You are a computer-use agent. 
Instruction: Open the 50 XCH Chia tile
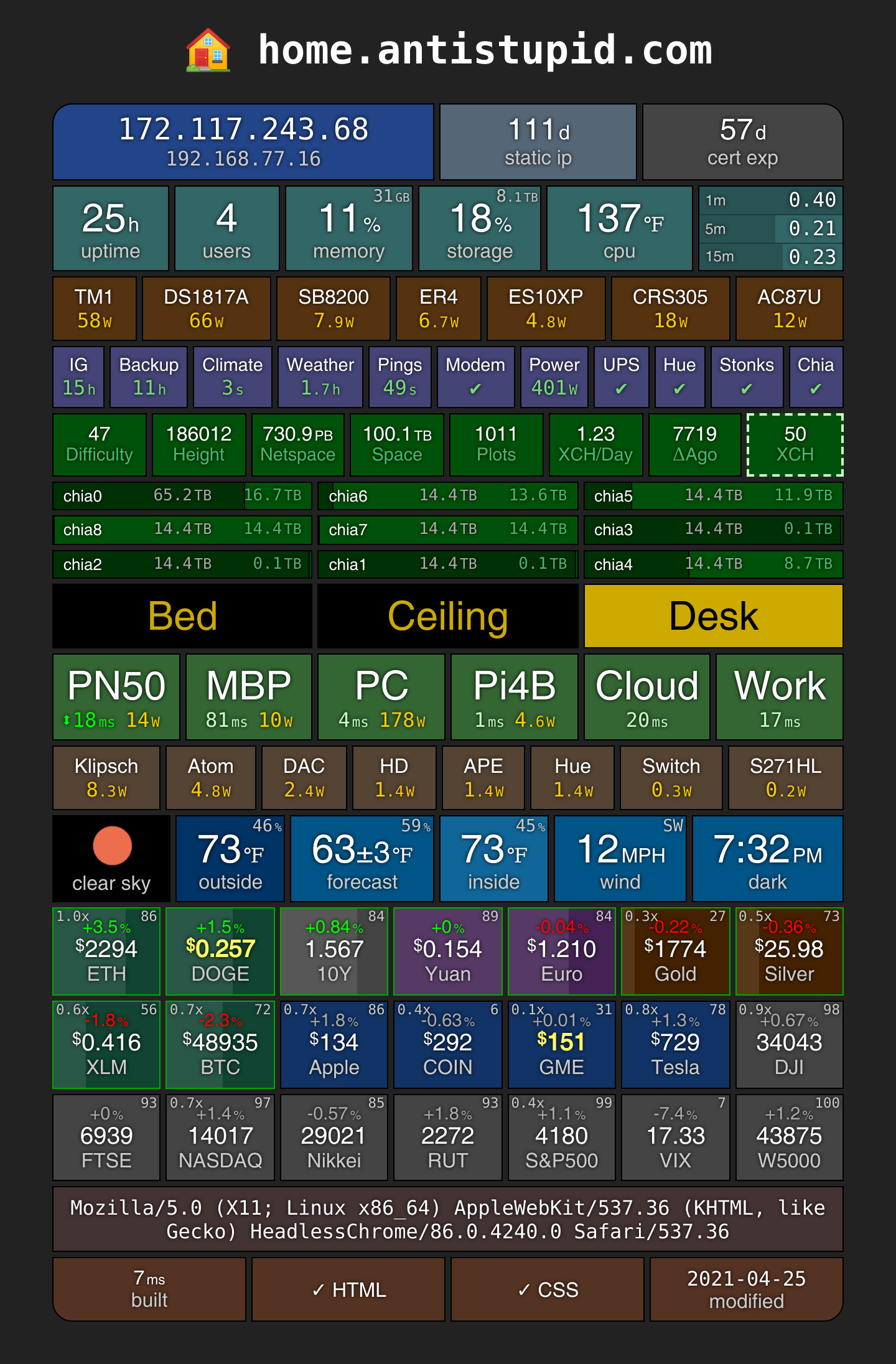(795, 445)
